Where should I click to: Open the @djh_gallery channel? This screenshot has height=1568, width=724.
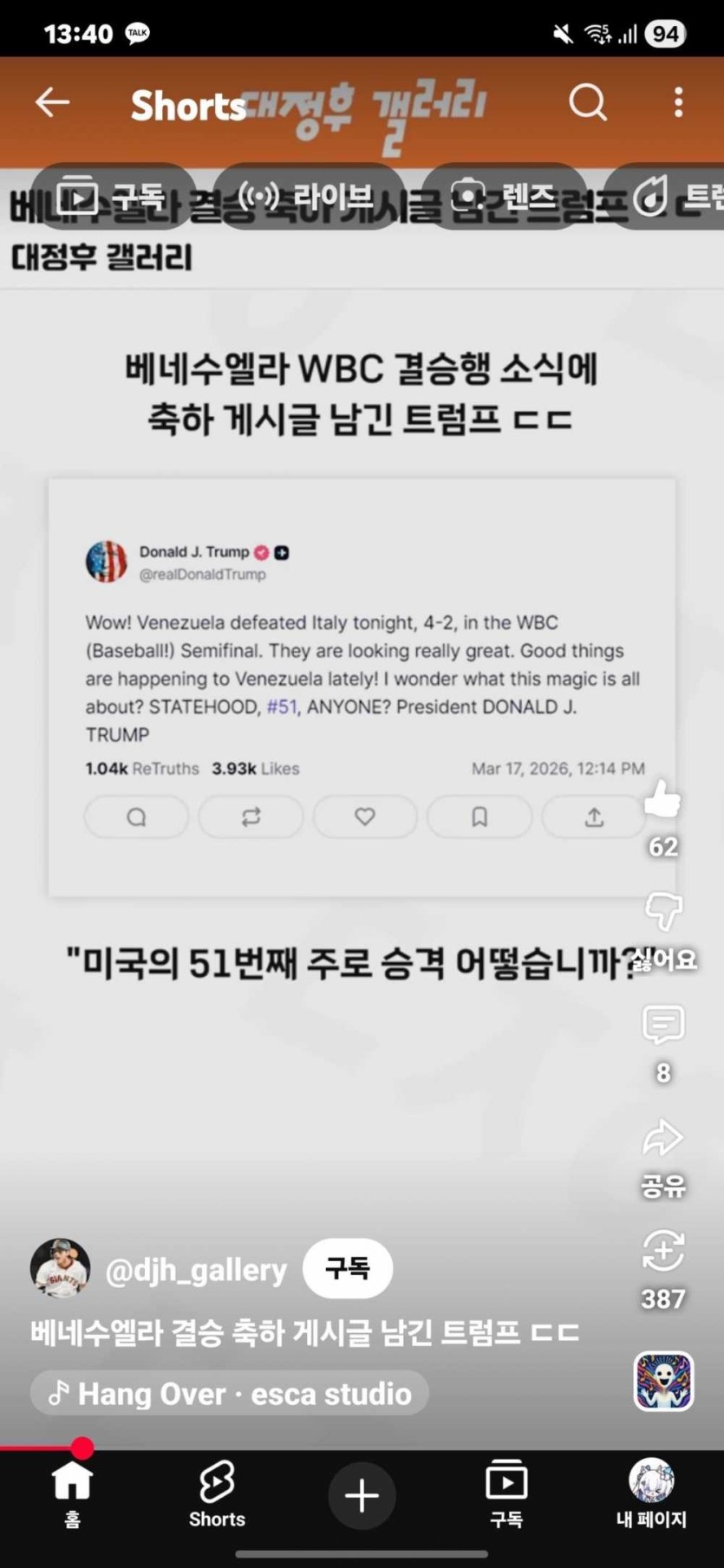point(196,1270)
